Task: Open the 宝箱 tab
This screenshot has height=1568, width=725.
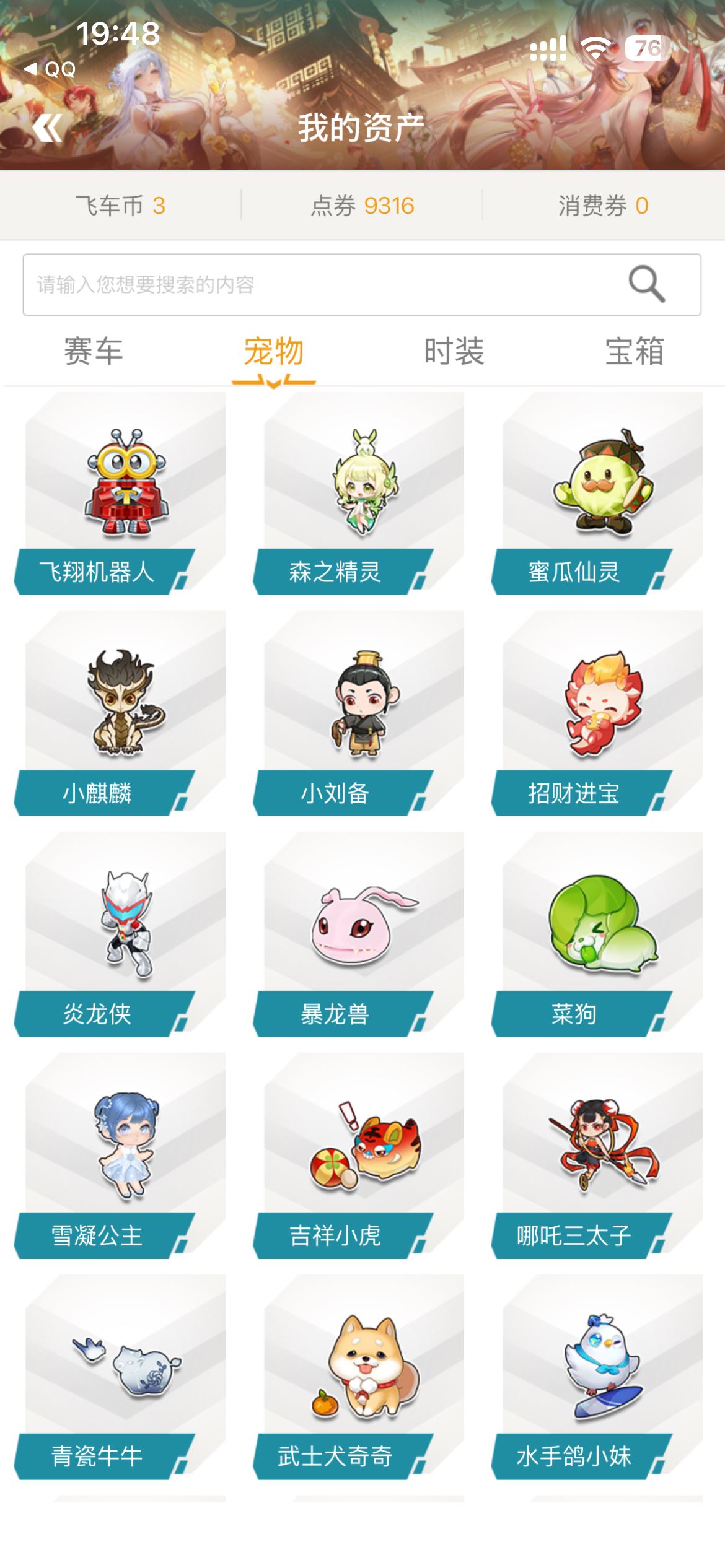Action: (635, 352)
